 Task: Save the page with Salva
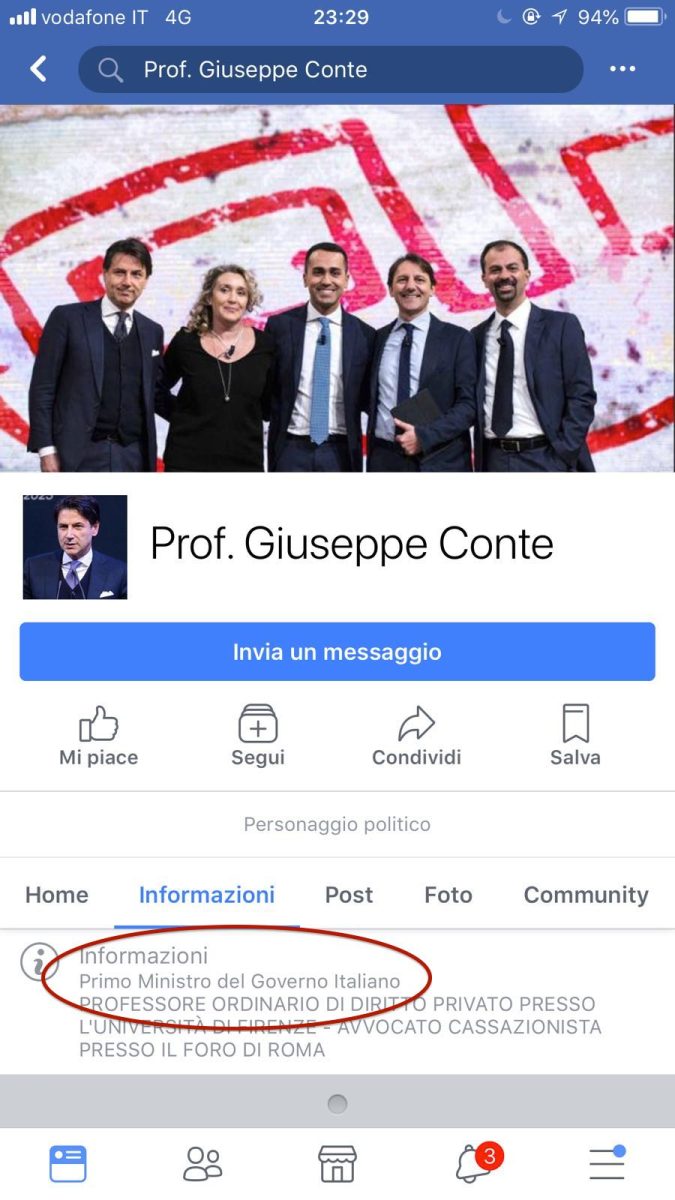(575, 735)
